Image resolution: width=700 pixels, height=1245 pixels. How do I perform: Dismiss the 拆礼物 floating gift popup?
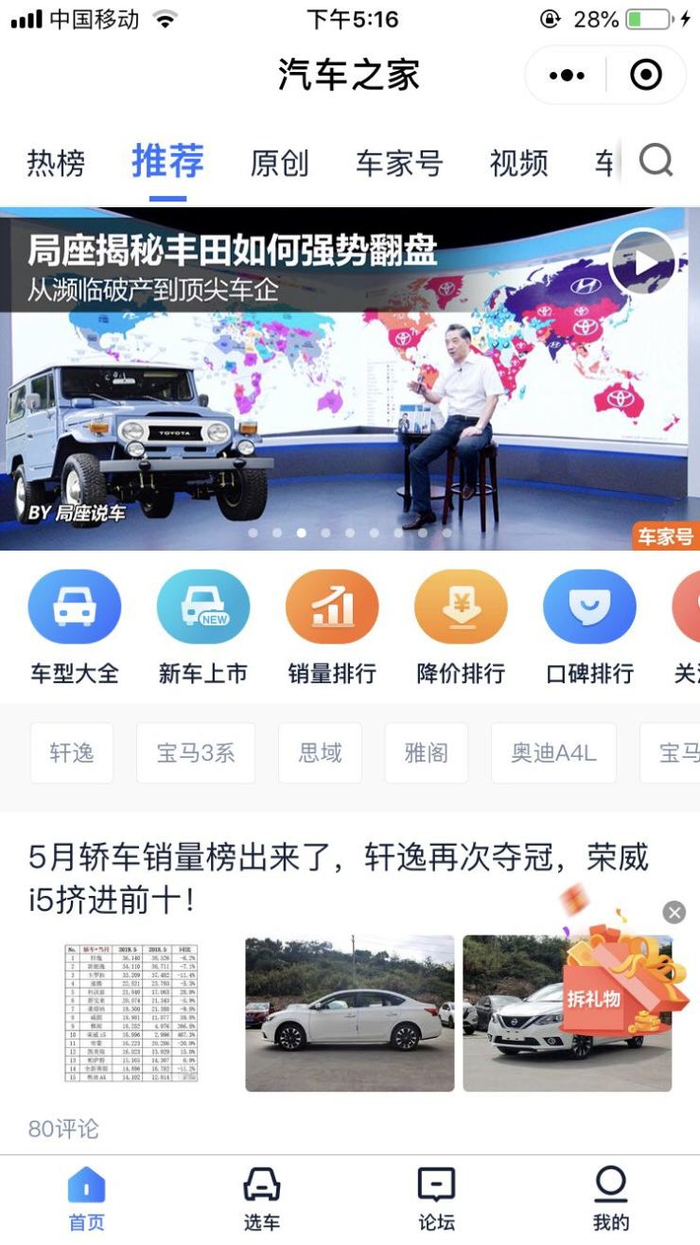tap(674, 912)
